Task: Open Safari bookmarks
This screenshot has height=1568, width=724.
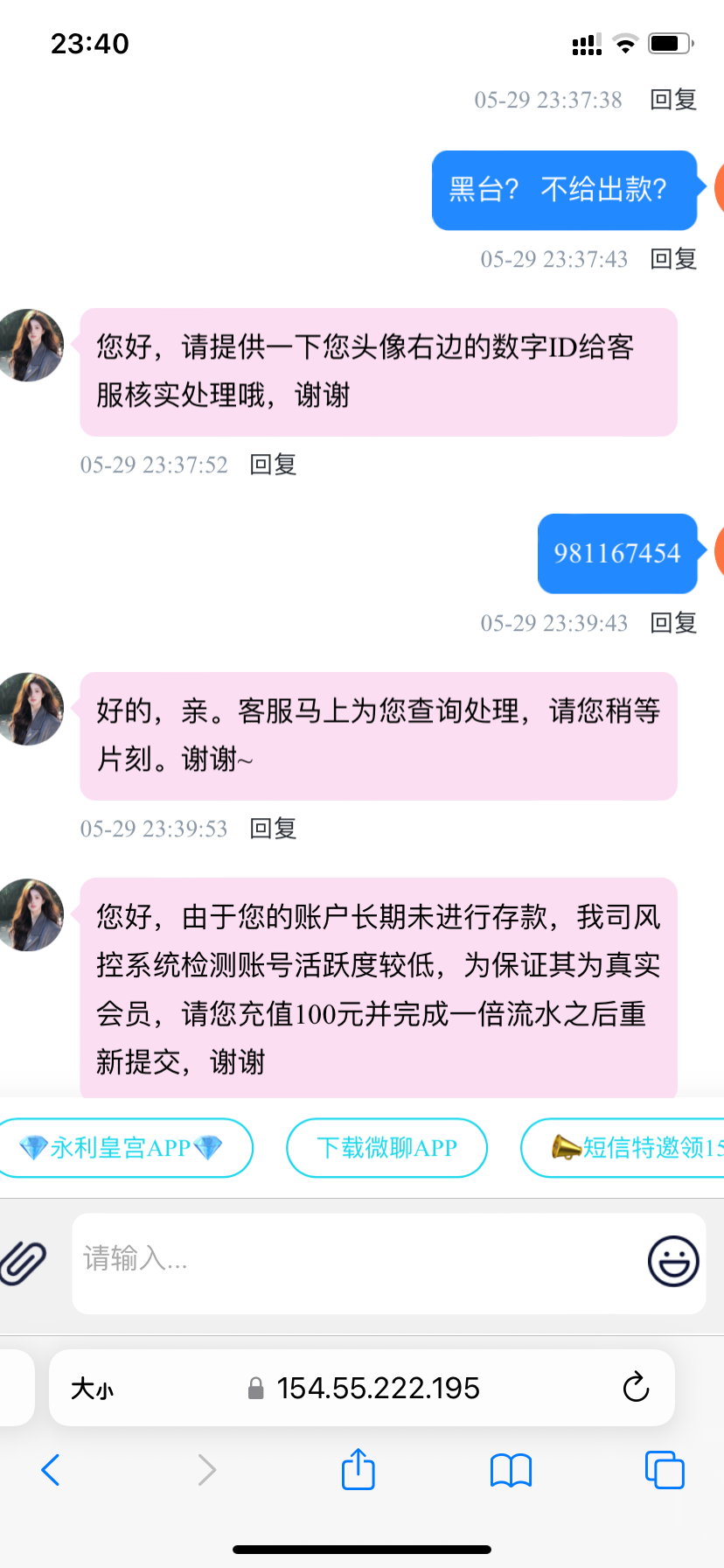Action: [511, 1470]
